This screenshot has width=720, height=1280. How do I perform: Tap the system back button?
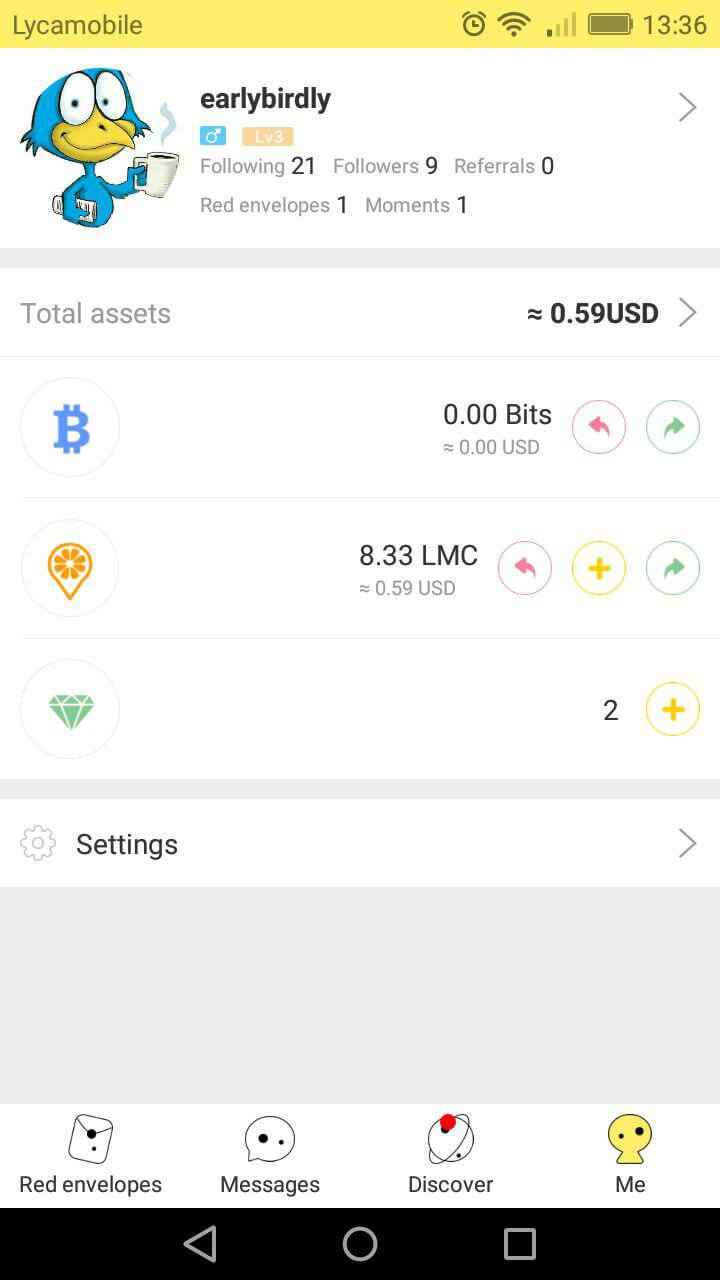click(200, 1244)
